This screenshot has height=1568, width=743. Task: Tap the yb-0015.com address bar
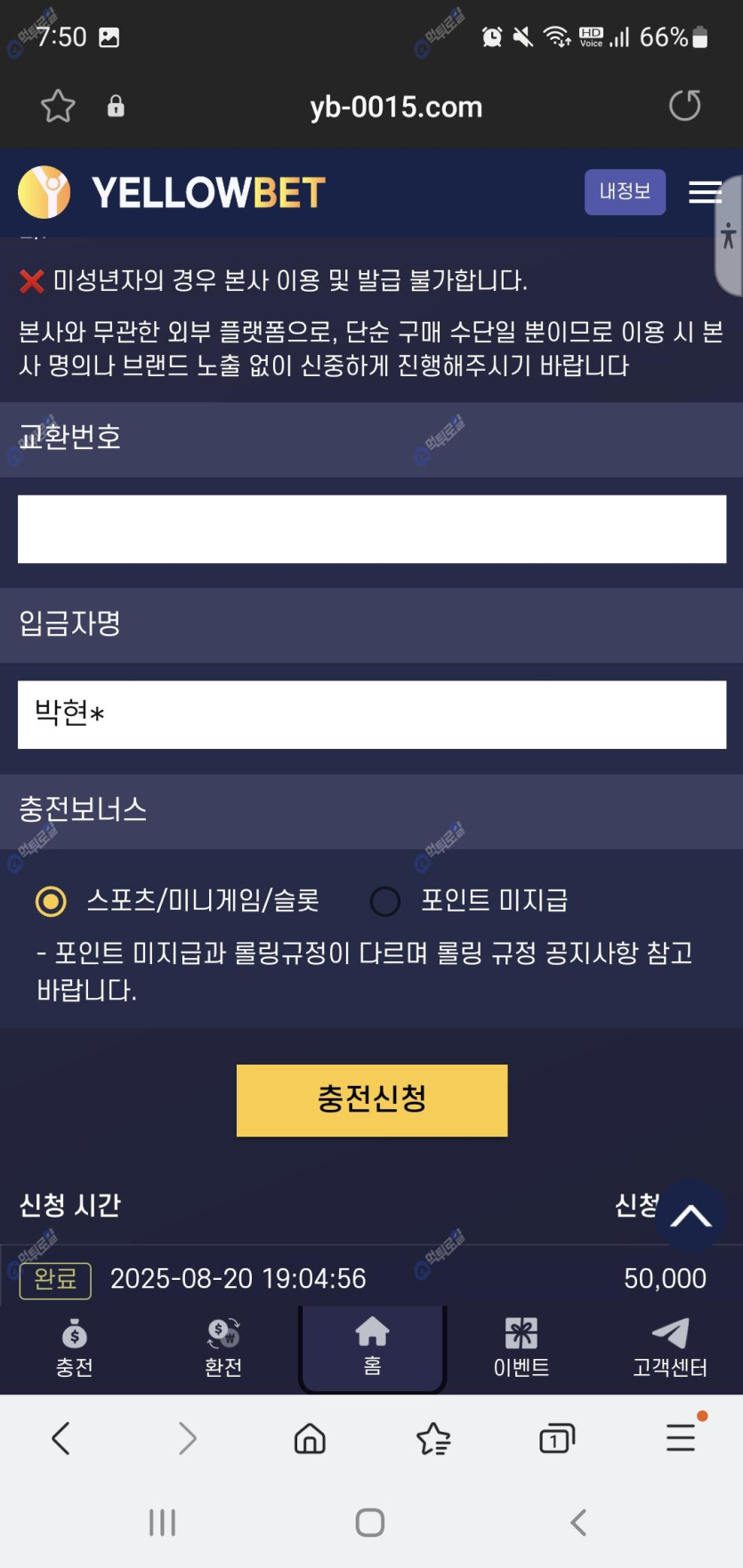(x=396, y=107)
